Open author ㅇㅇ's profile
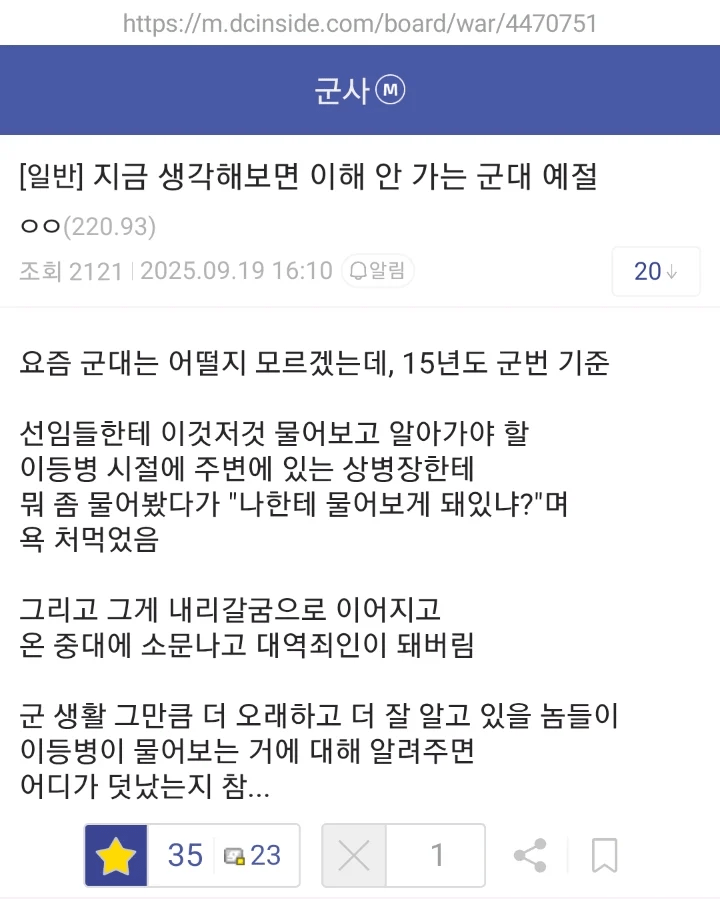 42,227
